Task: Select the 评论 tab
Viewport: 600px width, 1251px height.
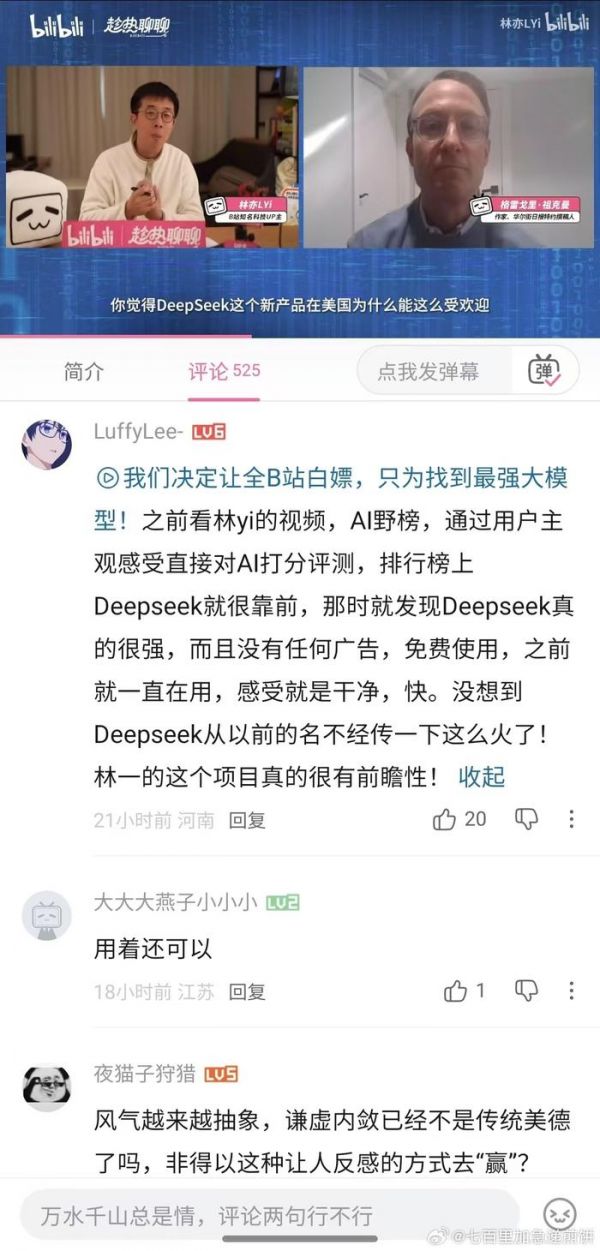Action: (224, 371)
